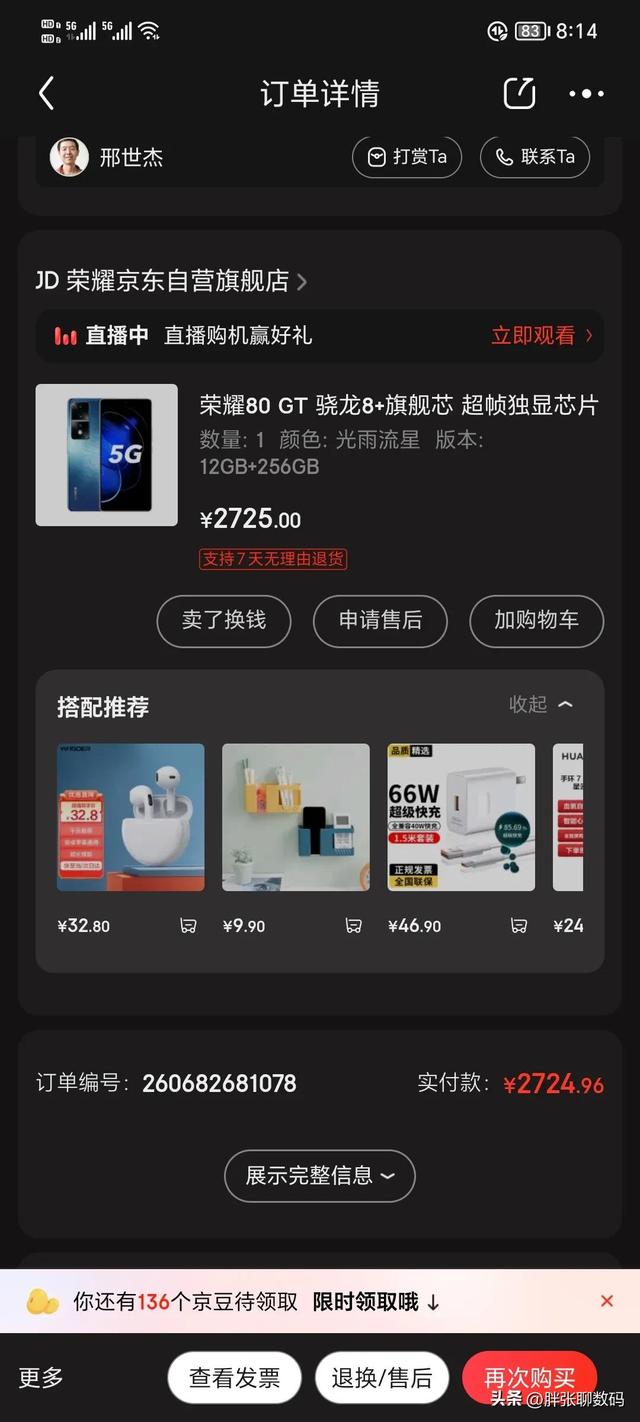The image size is (640, 1422).
Task: Request after-sales service with 申请售后
Action: [380, 621]
